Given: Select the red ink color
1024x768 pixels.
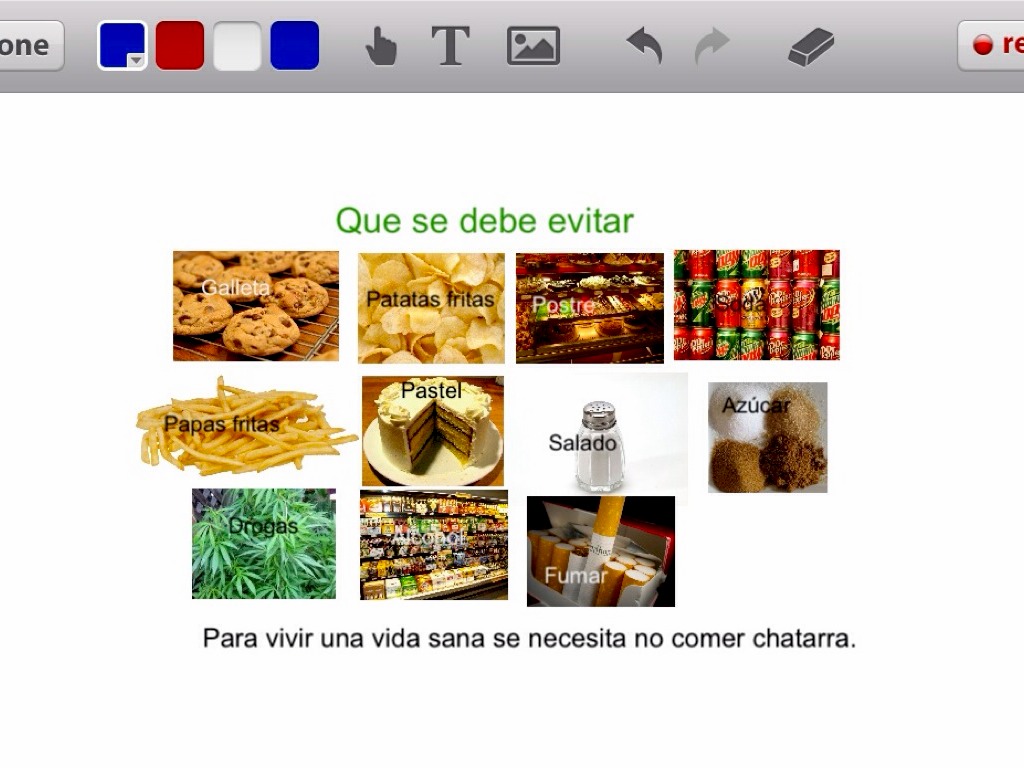Looking at the screenshot, I should pos(180,46).
